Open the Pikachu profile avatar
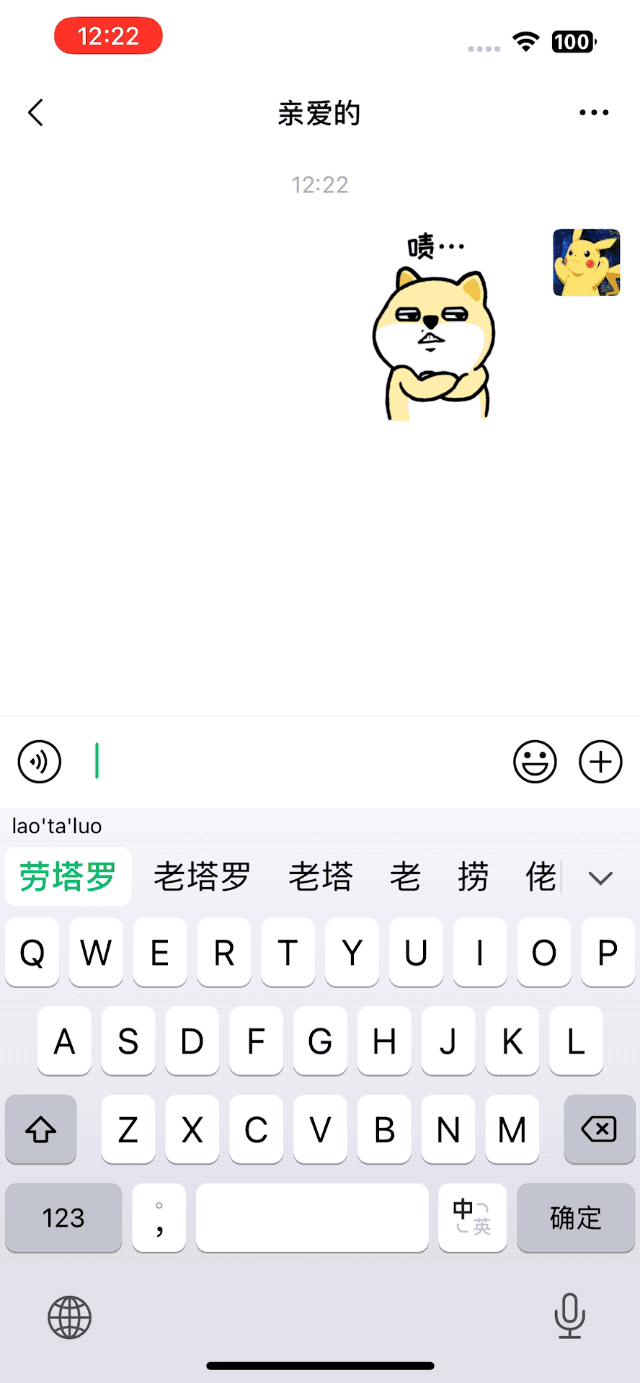This screenshot has height=1383, width=640. click(586, 262)
